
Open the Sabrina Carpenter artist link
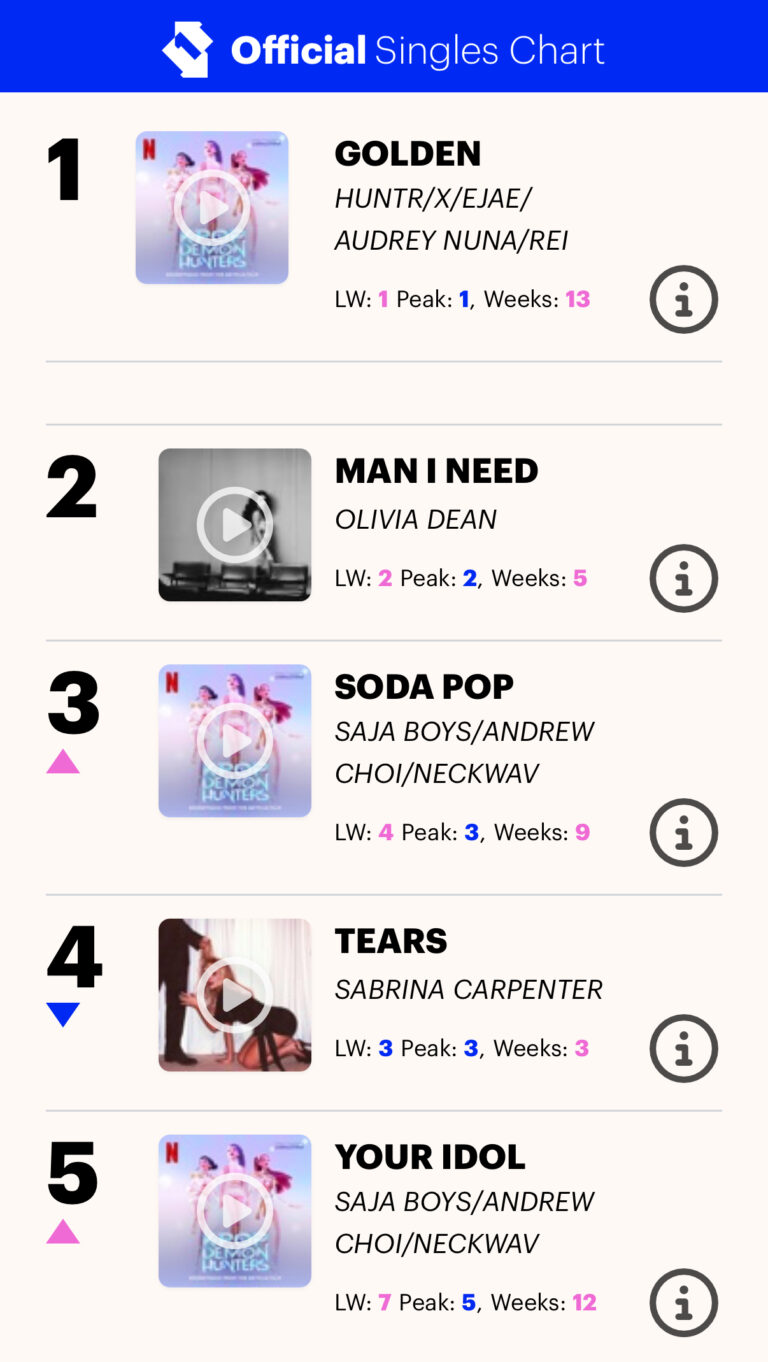[468, 990]
